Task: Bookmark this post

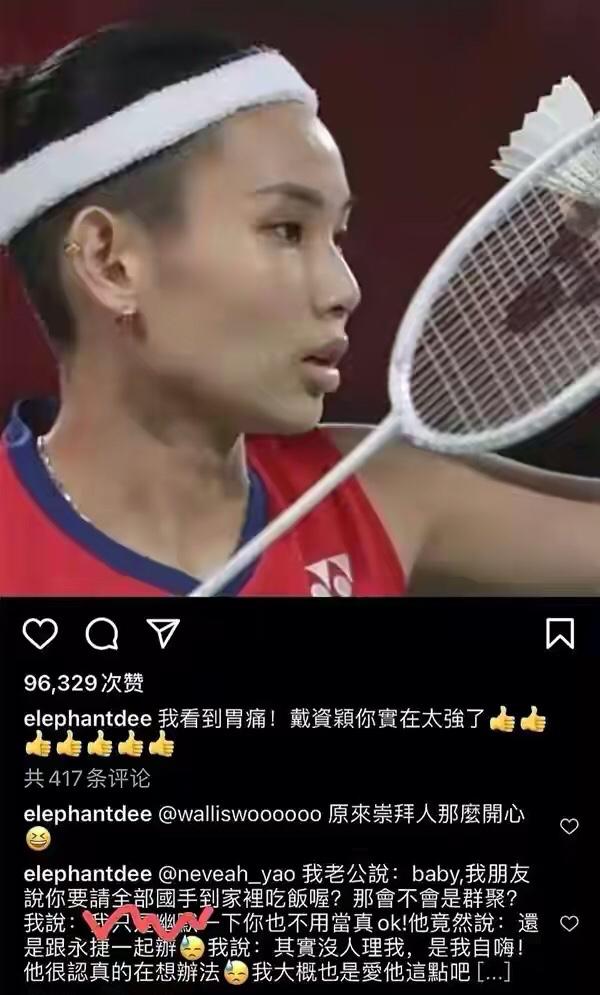Action: click(x=559, y=634)
